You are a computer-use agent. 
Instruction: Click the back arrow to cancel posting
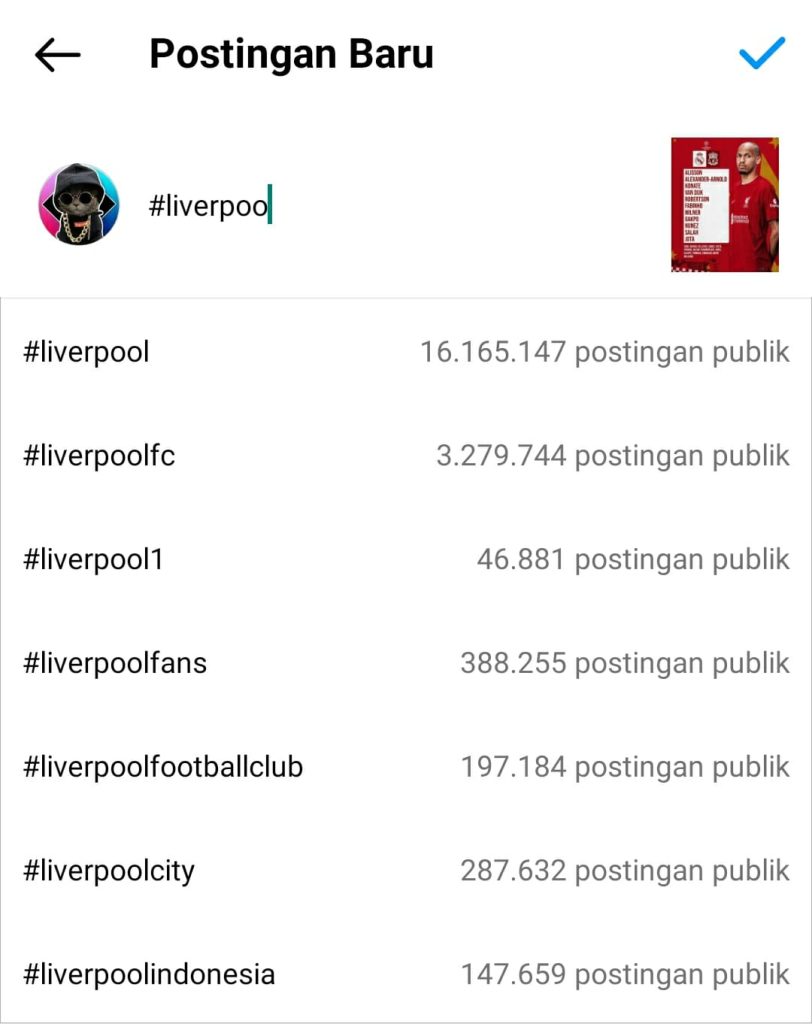tap(60, 54)
